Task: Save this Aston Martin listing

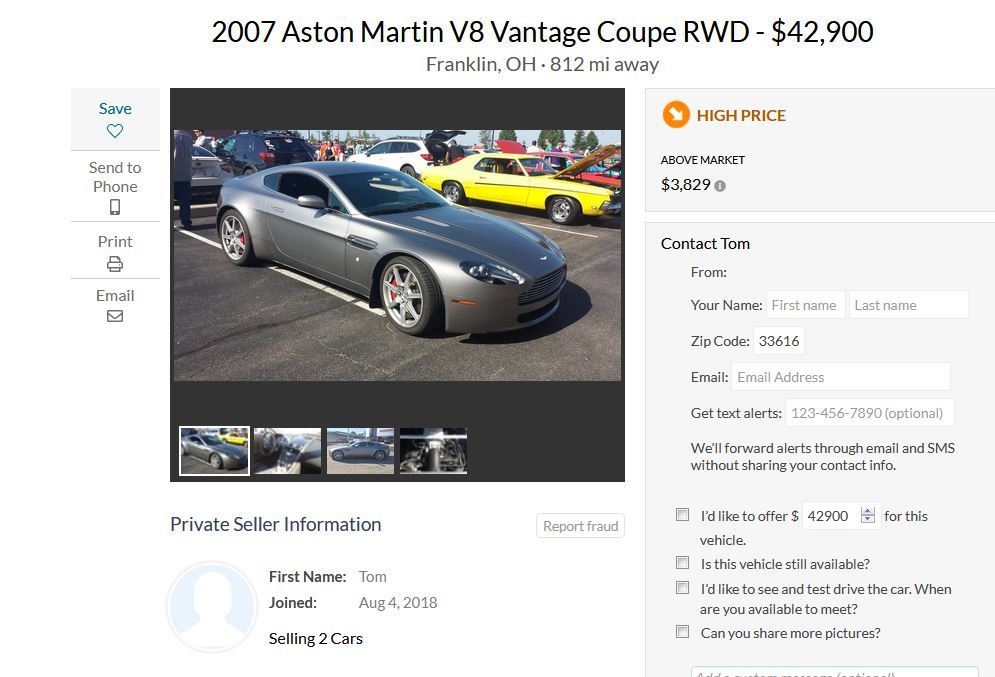Action: point(115,119)
